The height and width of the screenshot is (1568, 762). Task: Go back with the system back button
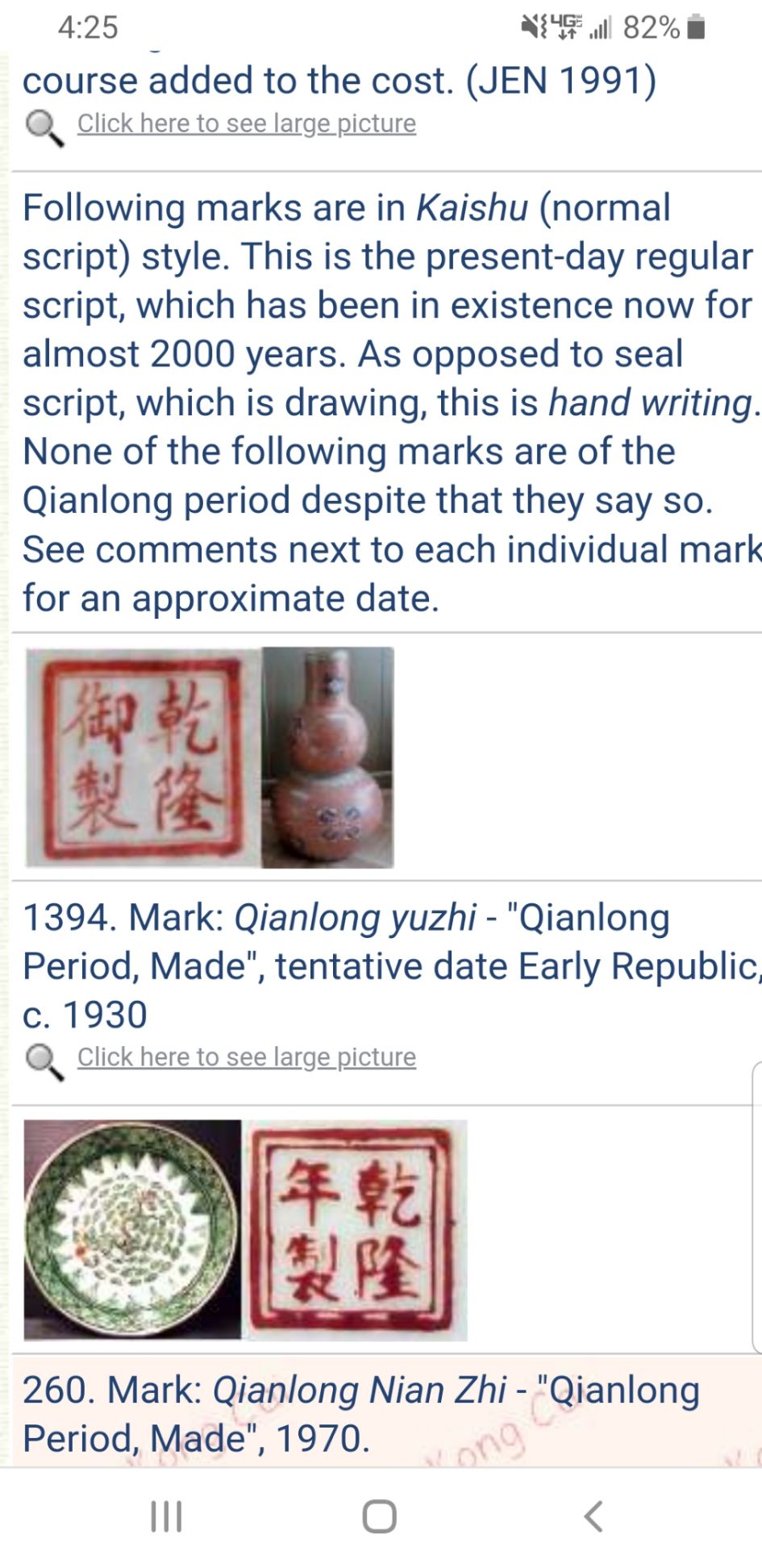click(593, 1516)
